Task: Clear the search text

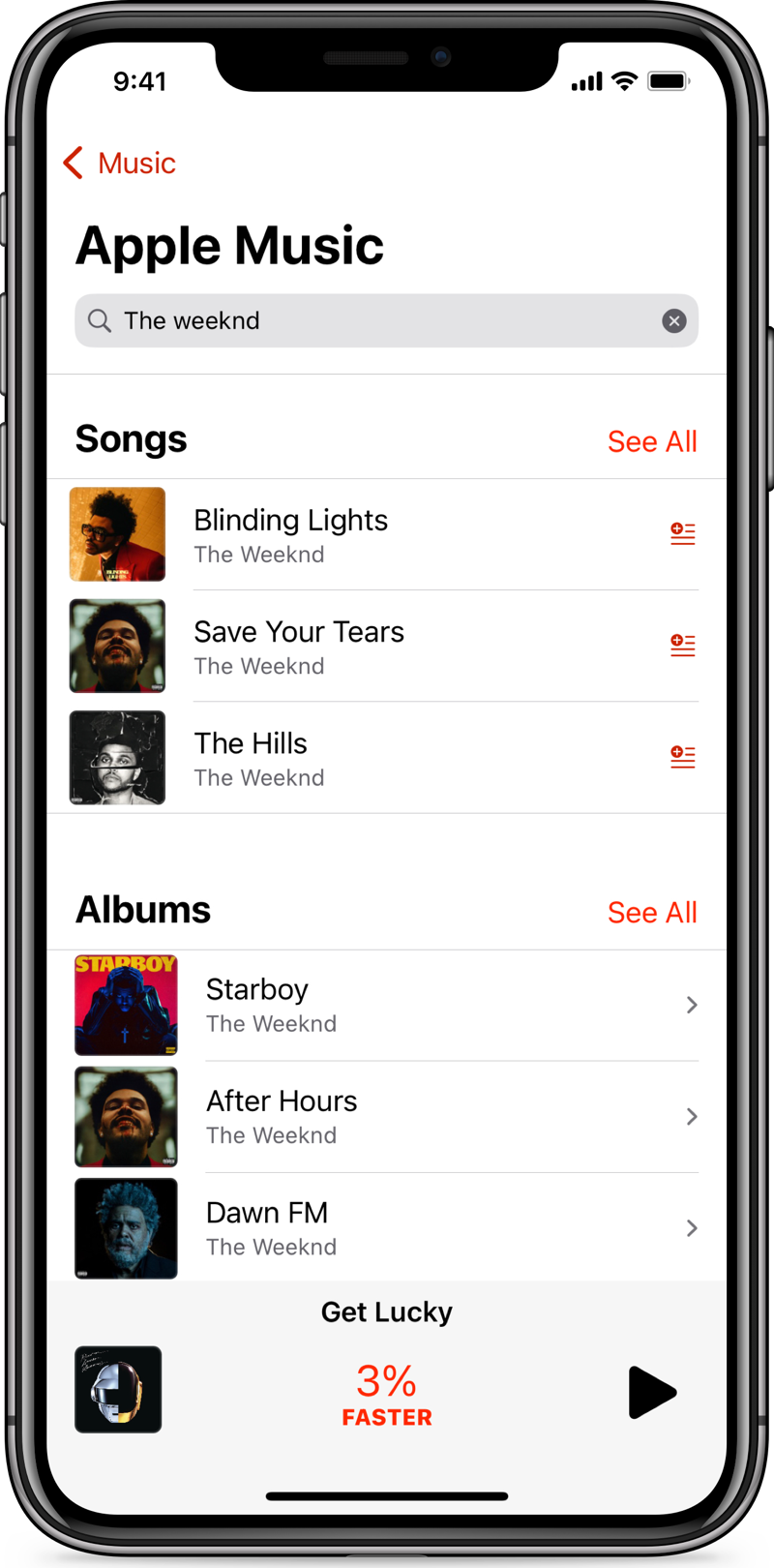Action: (x=674, y=320)
